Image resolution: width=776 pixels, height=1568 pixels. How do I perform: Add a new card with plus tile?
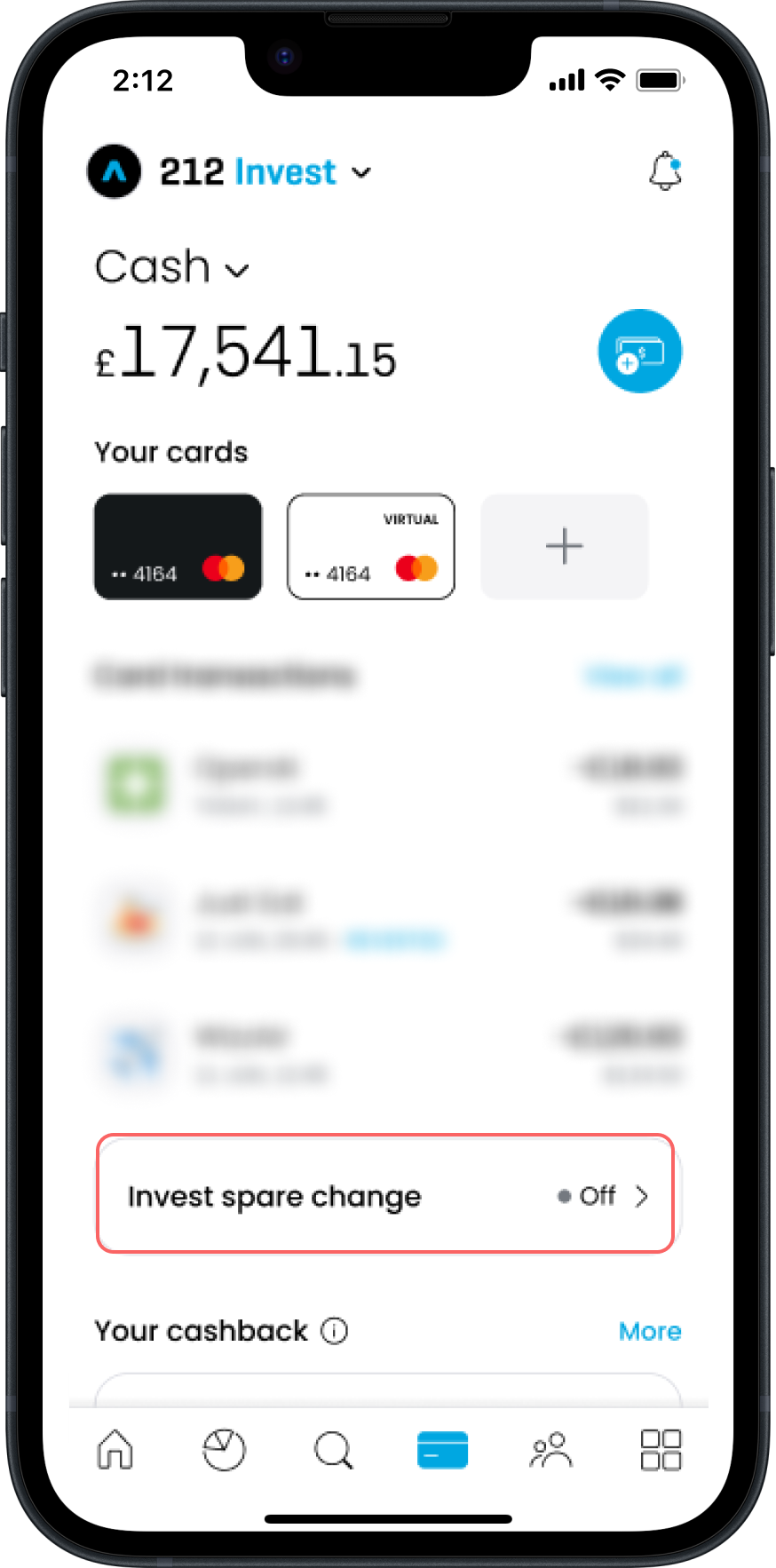564,547
